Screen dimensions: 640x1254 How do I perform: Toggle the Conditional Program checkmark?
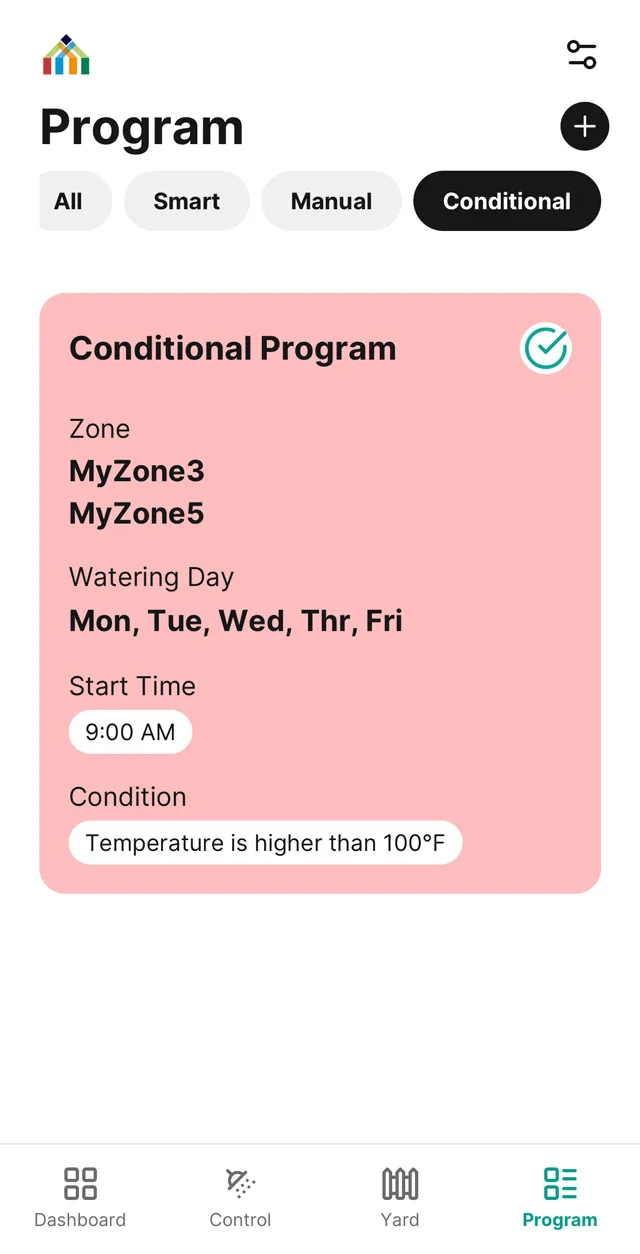(x=546, y=349)
